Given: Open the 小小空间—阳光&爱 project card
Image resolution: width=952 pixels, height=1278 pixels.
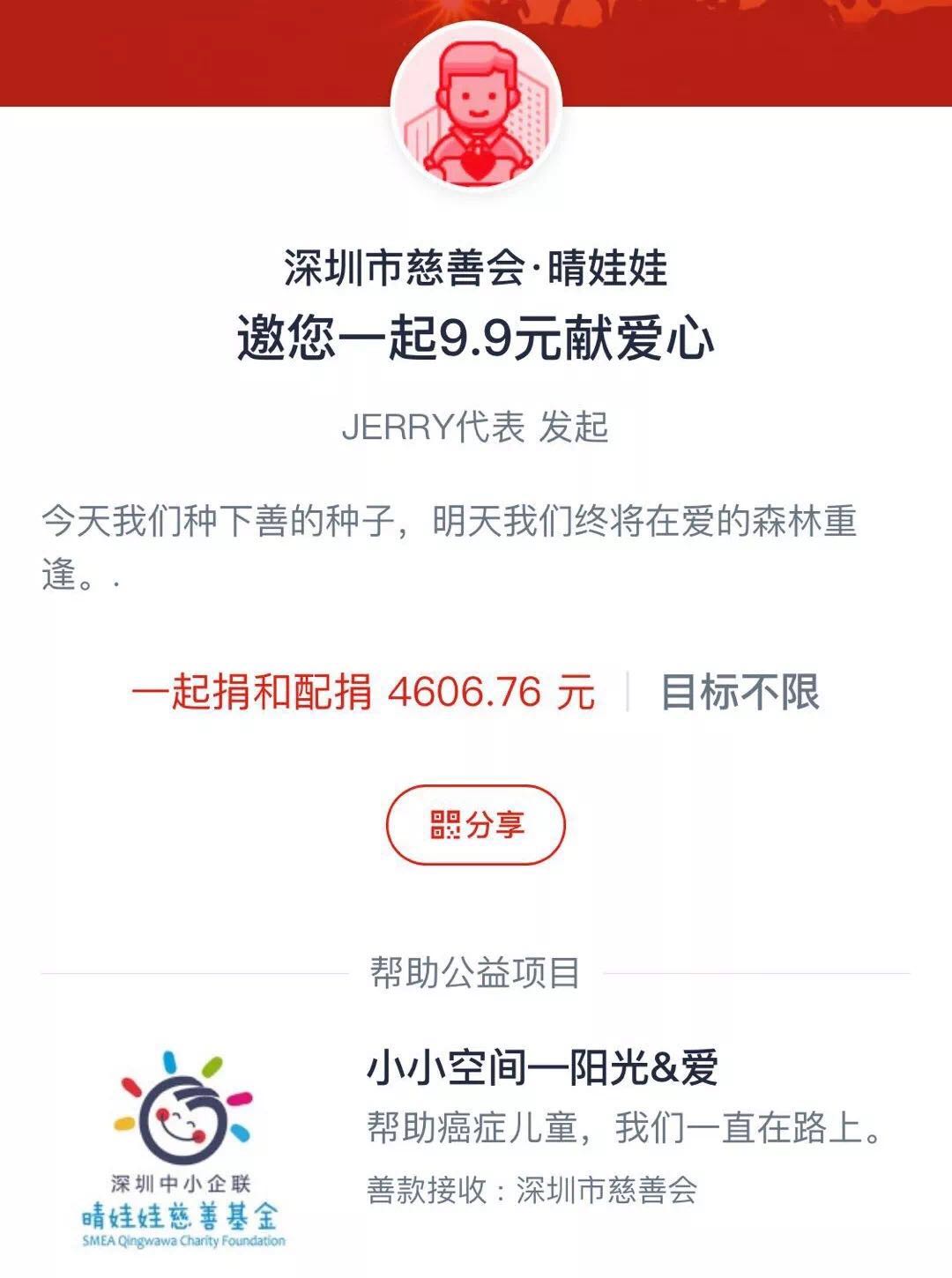Looking at the screenshot, I should point(542,1069).
